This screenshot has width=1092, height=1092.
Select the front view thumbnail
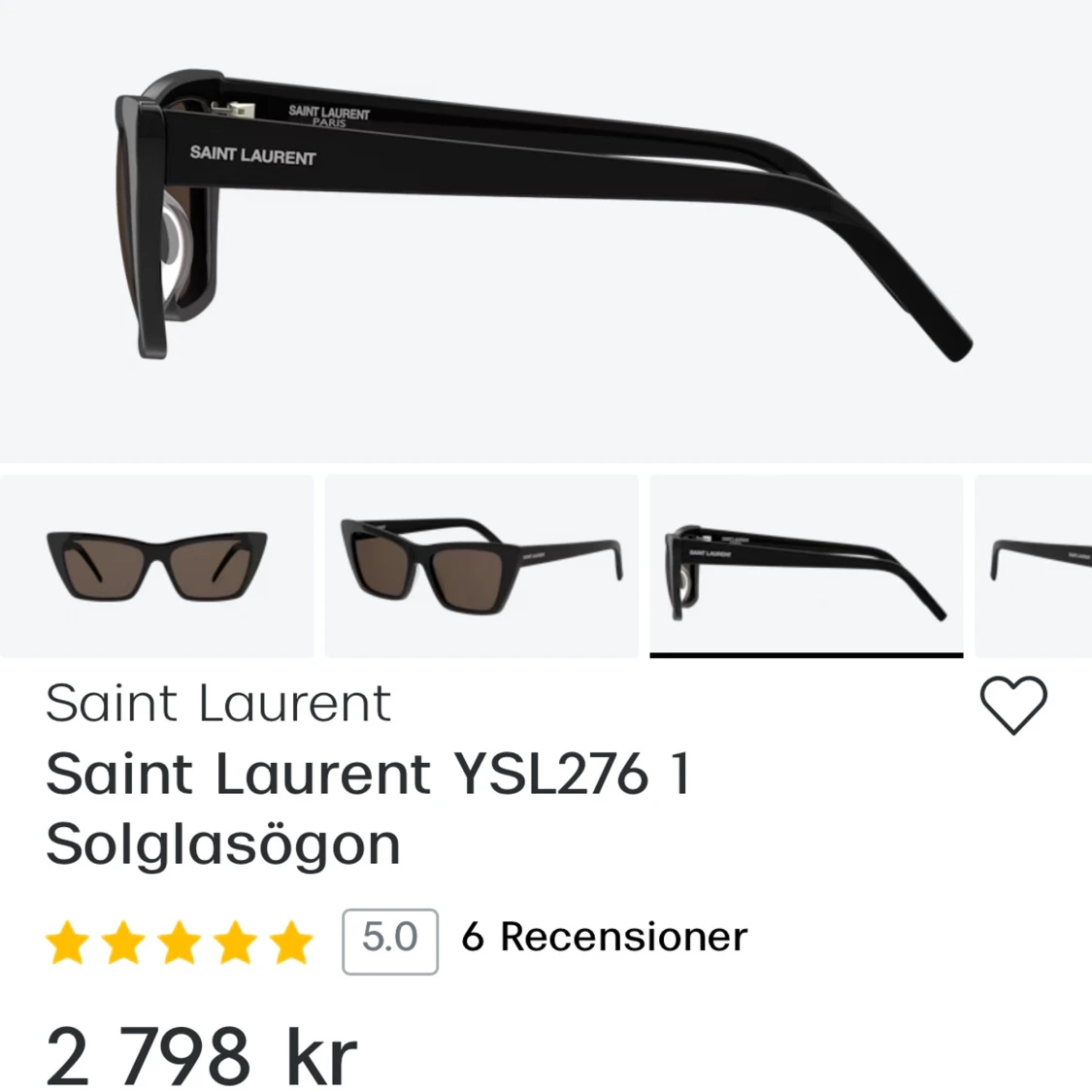[157, 566]
